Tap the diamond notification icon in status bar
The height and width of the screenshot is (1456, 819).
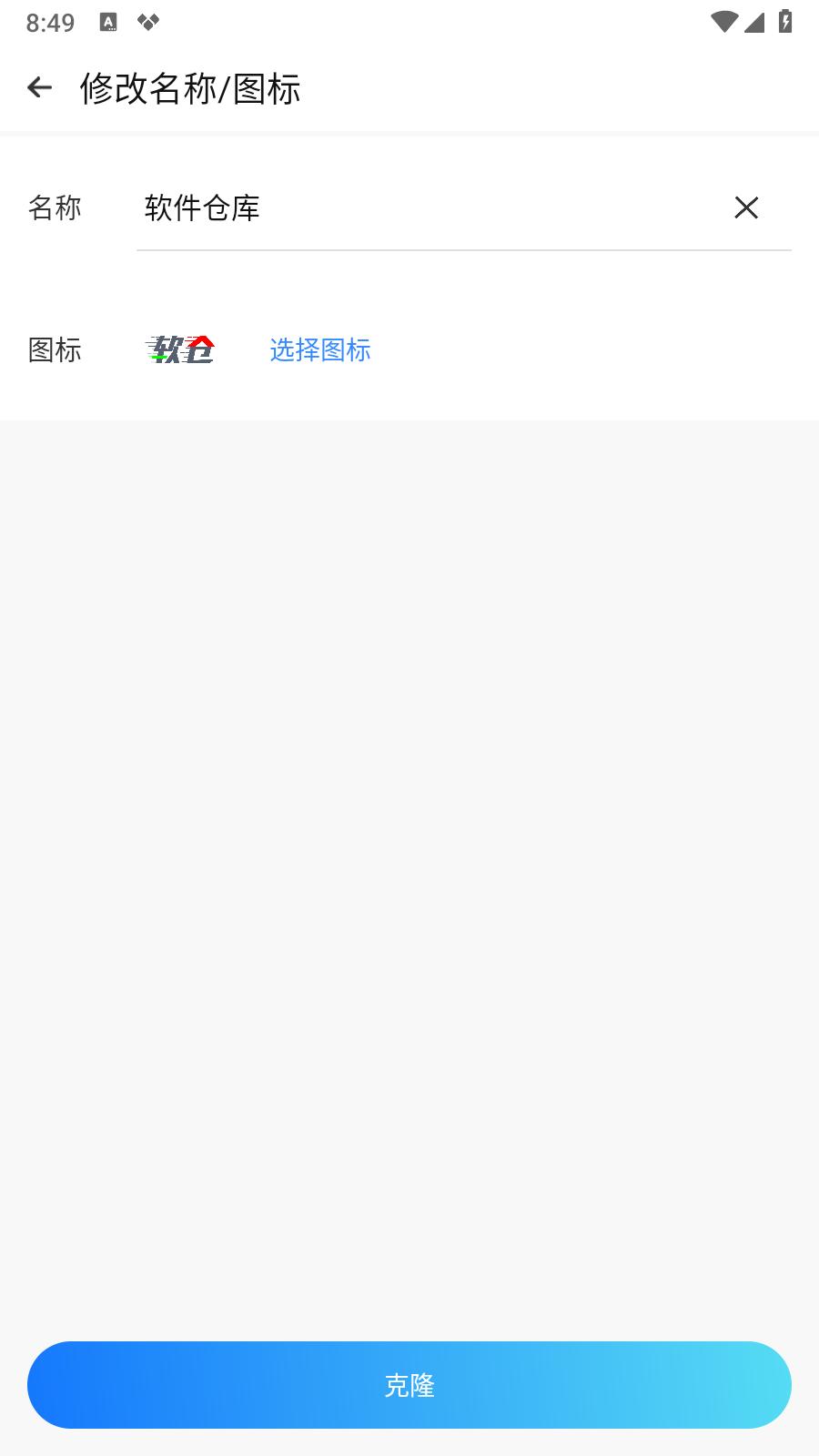point(148,23)
